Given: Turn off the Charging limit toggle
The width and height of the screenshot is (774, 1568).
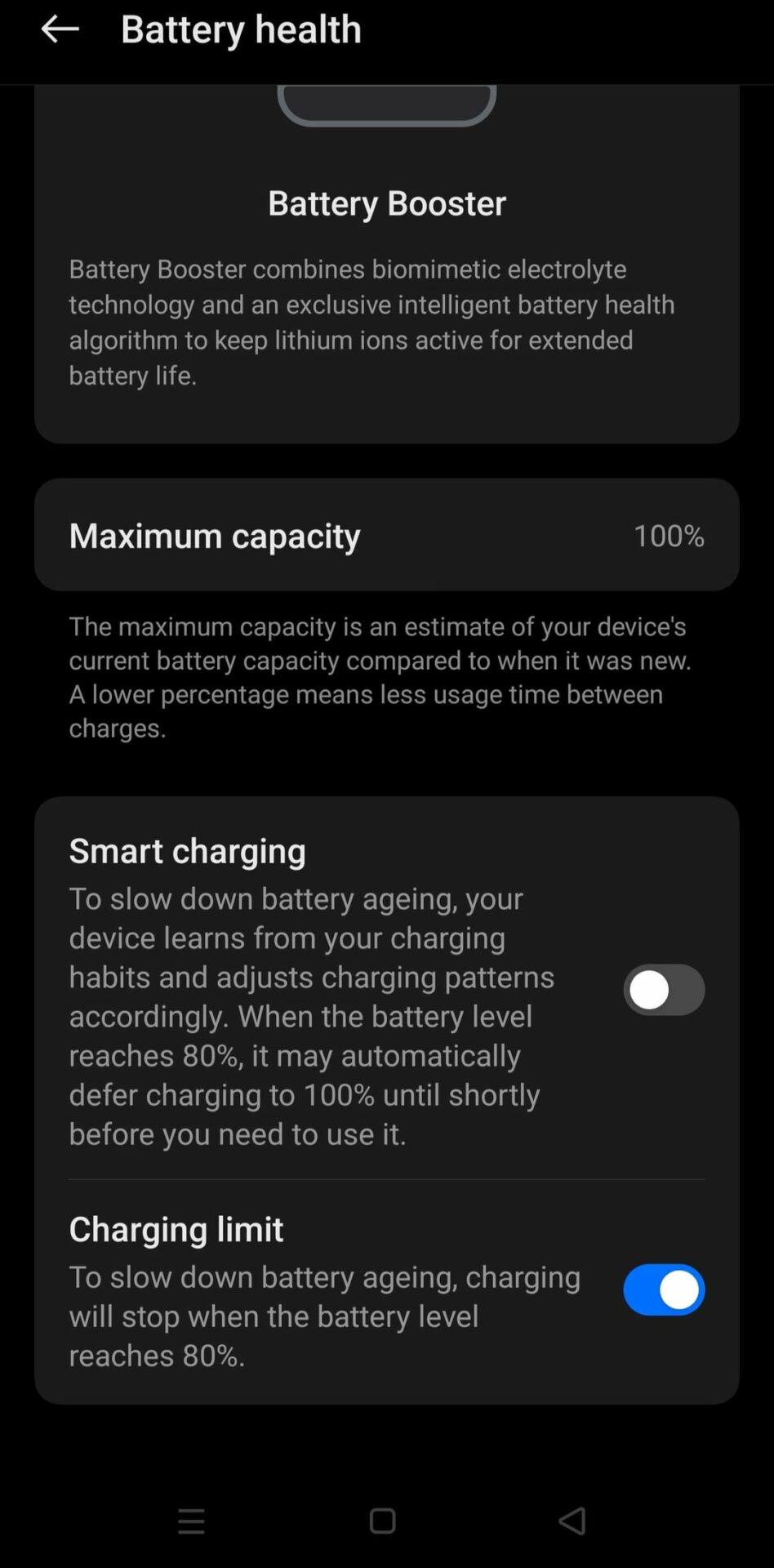Looking at the screenshot, I should [x=663, y=1290].
